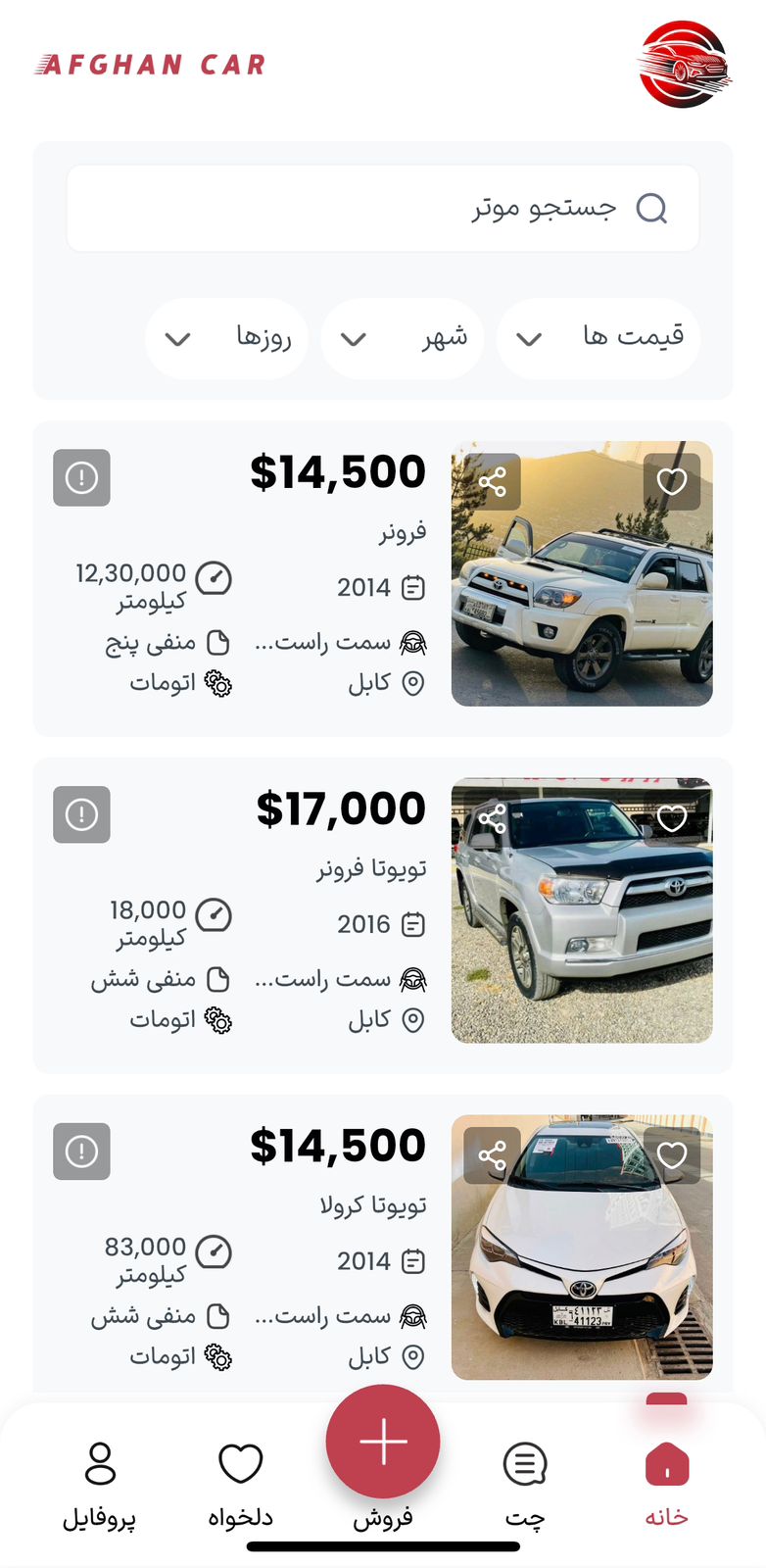The image size is (766, 1568).
Task: Favorite the تویوتا کرولا listing
Action: (x=671, y=1154)
